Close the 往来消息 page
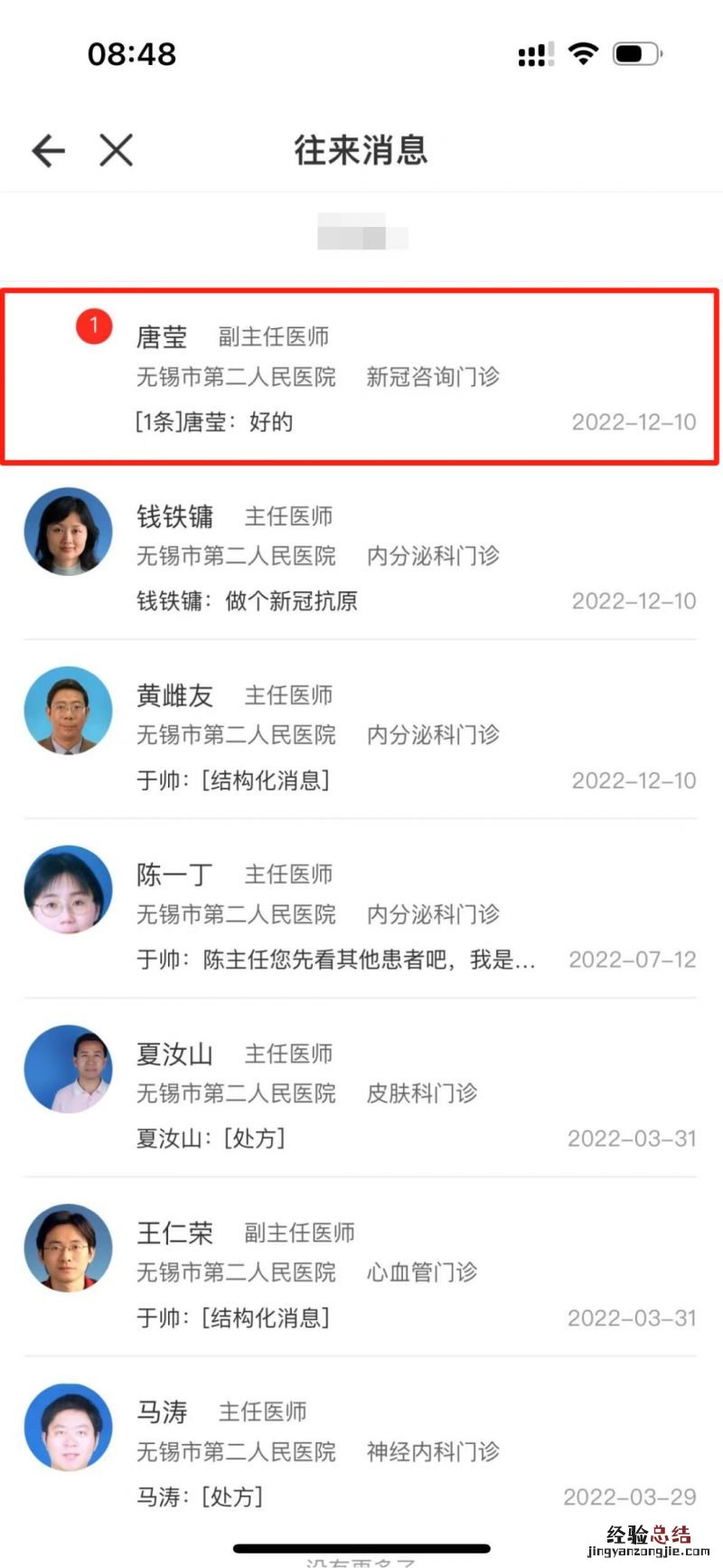This screenshot has height=1568, width=723. pyautogui.click(x=117, y=150)
